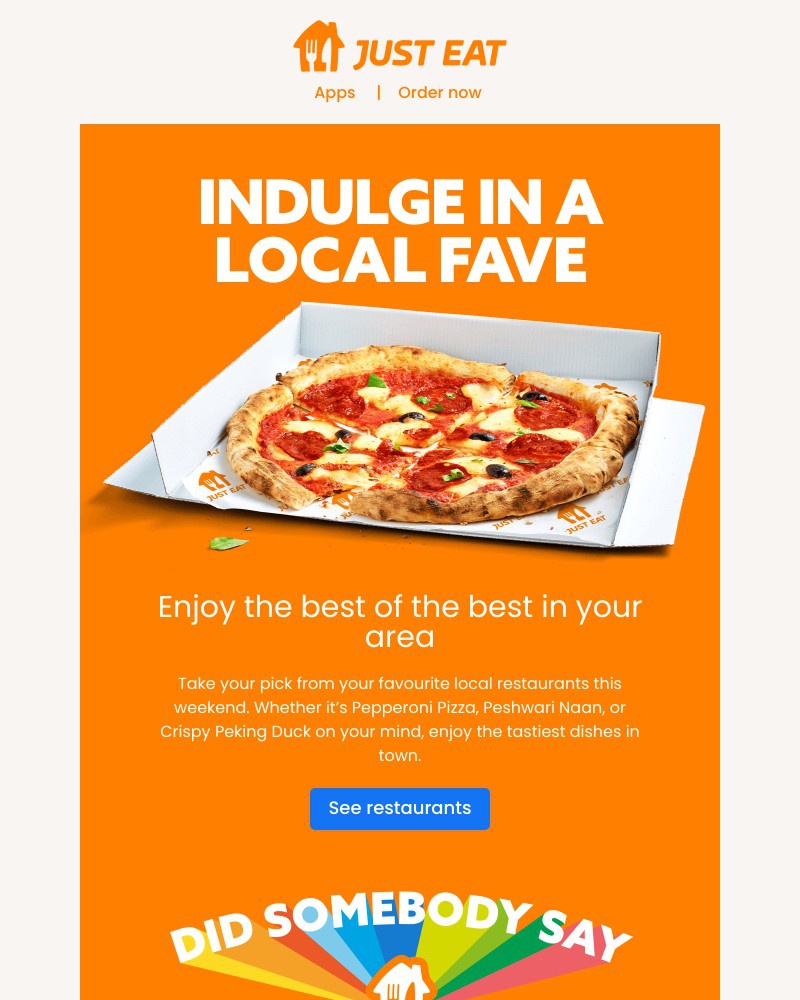Click the Just Eat house logo icon
The width and height of the screenshot is (800, 1000).
click(320, 48)
